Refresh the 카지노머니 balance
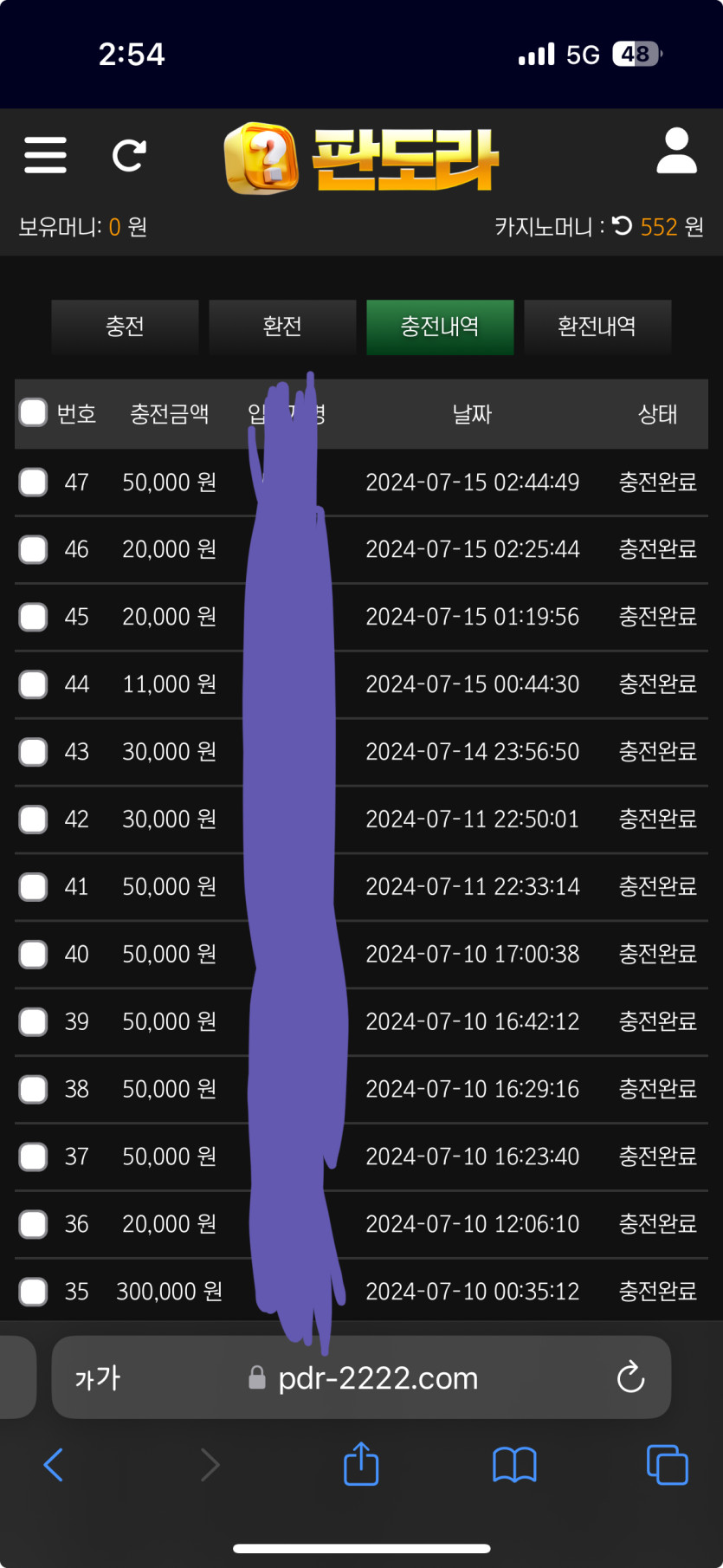Screen dimensions: 723x1568 (623, 226)
